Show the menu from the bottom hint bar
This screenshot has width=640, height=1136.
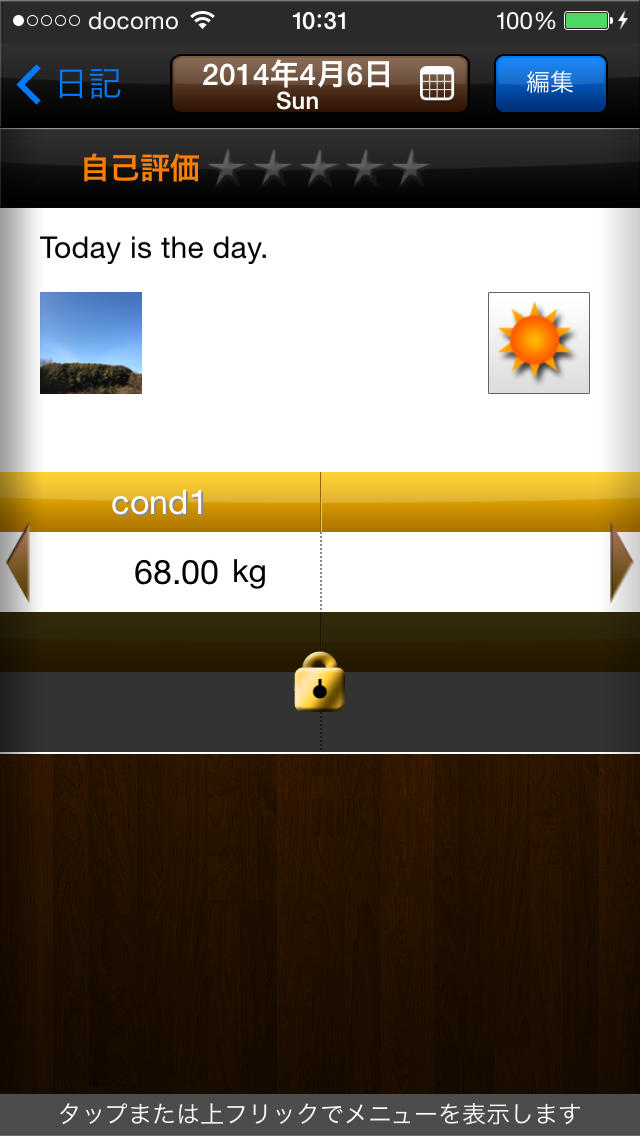(x=320, y=1114)
